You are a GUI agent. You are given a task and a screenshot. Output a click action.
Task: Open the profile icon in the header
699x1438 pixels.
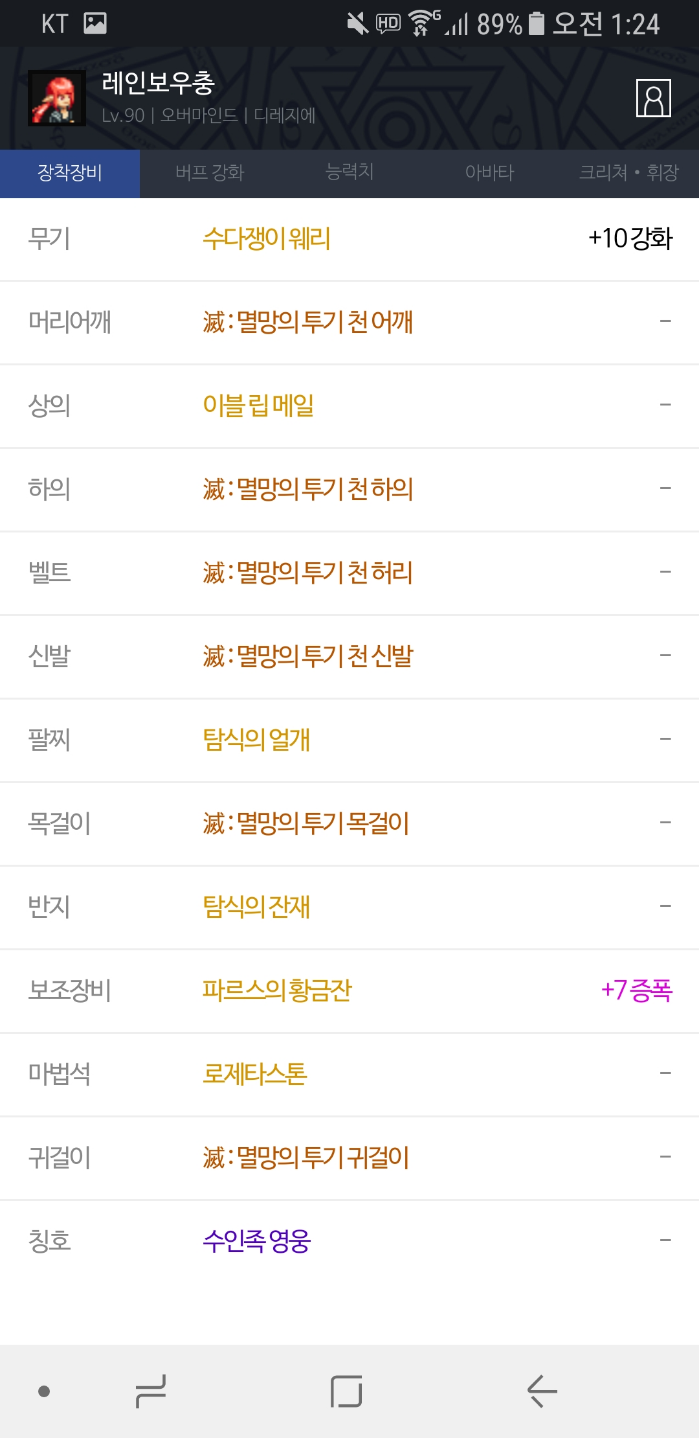point(653,98)
